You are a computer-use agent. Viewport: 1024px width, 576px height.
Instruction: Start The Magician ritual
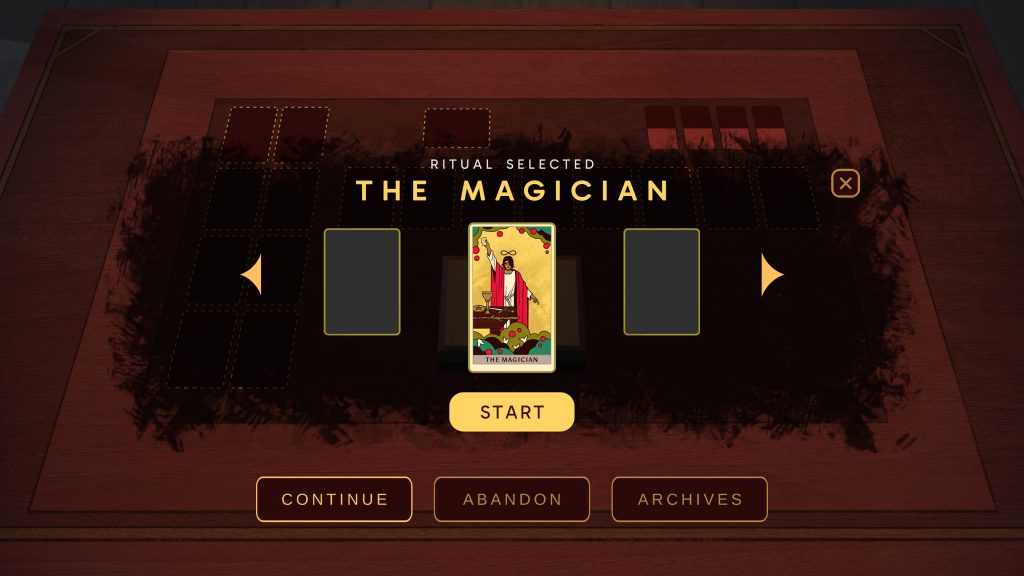pyautogui.click(x=511, y=412)
